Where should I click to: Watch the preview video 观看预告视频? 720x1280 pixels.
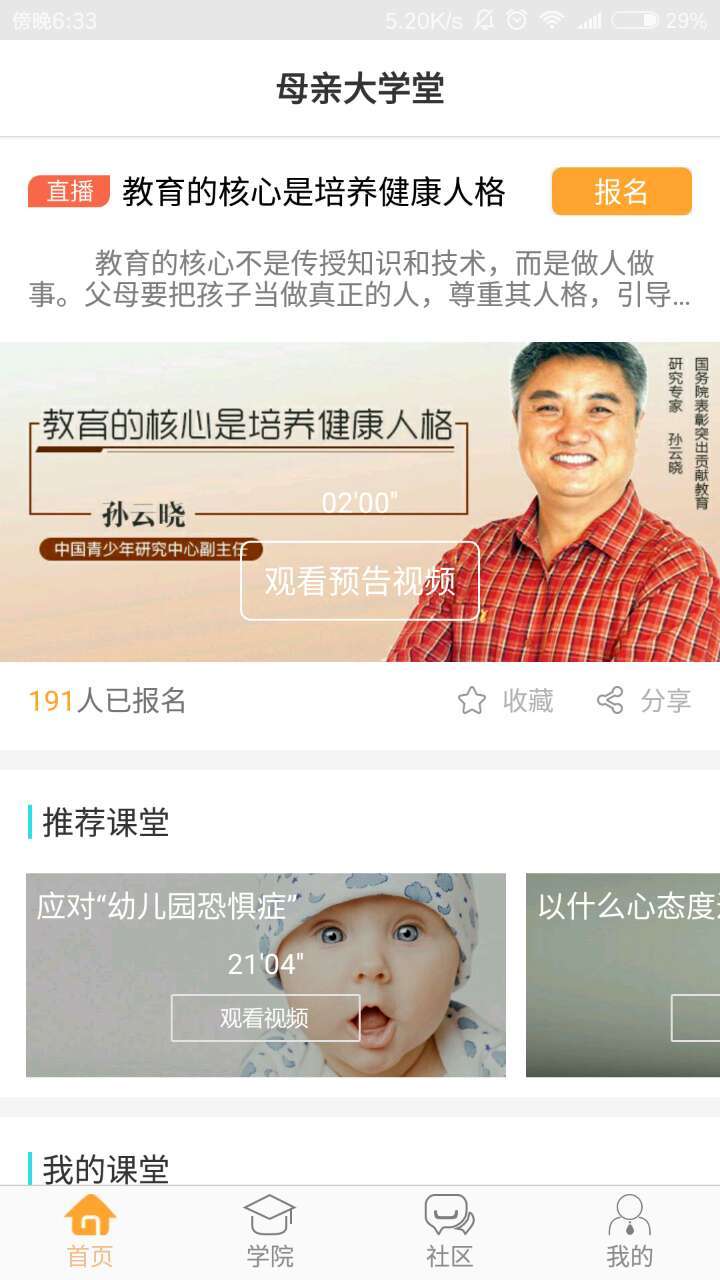tap(360, 581)
